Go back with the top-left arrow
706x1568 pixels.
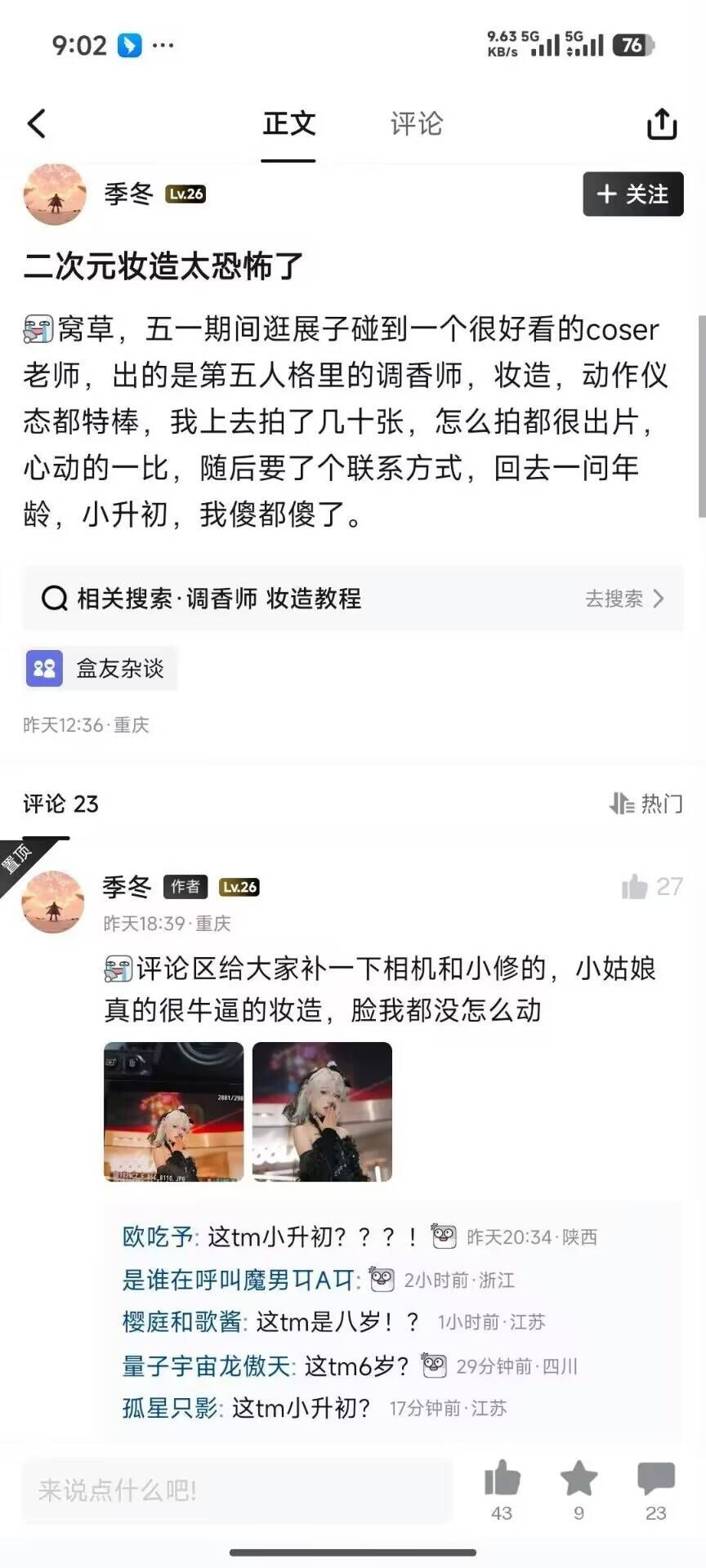37,124
